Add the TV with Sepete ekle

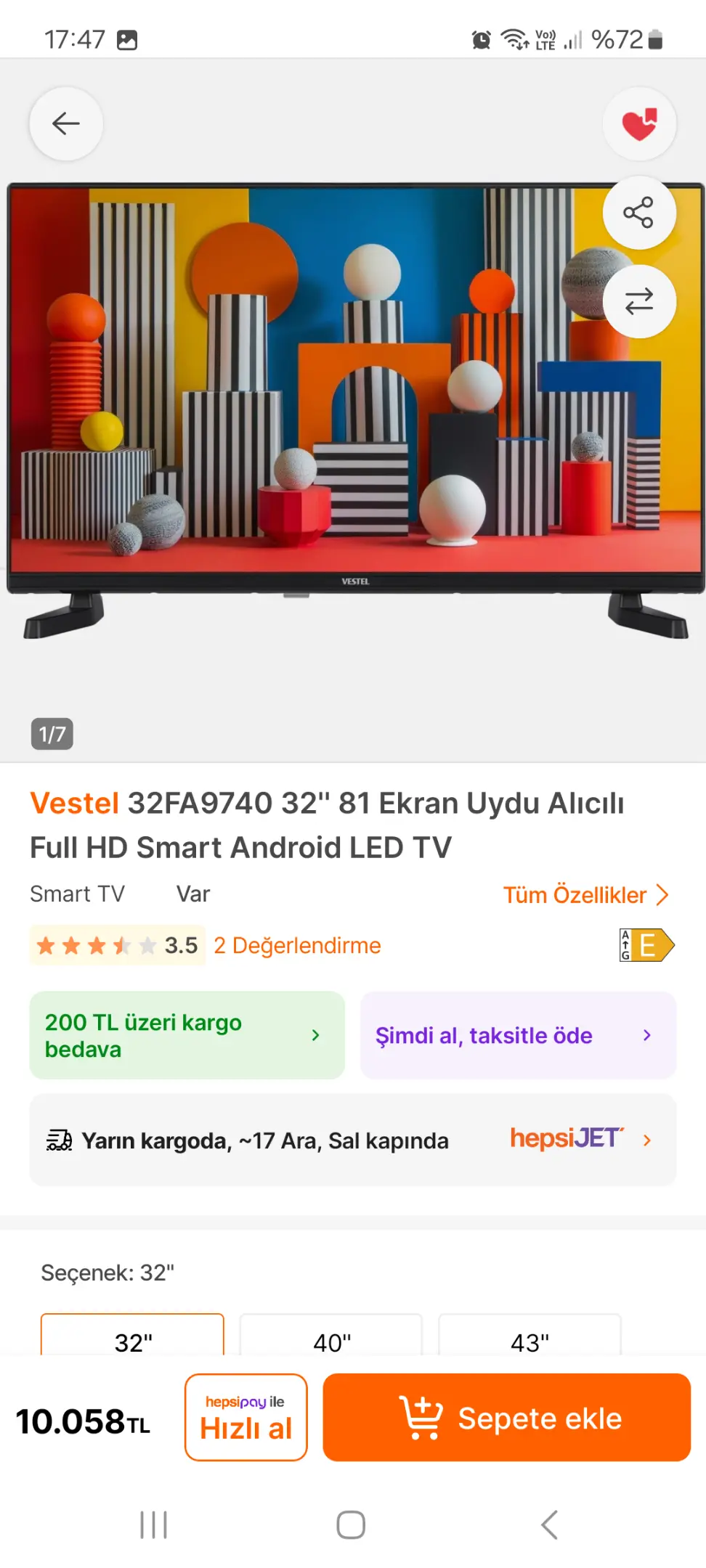click(x=506, y=1417)
